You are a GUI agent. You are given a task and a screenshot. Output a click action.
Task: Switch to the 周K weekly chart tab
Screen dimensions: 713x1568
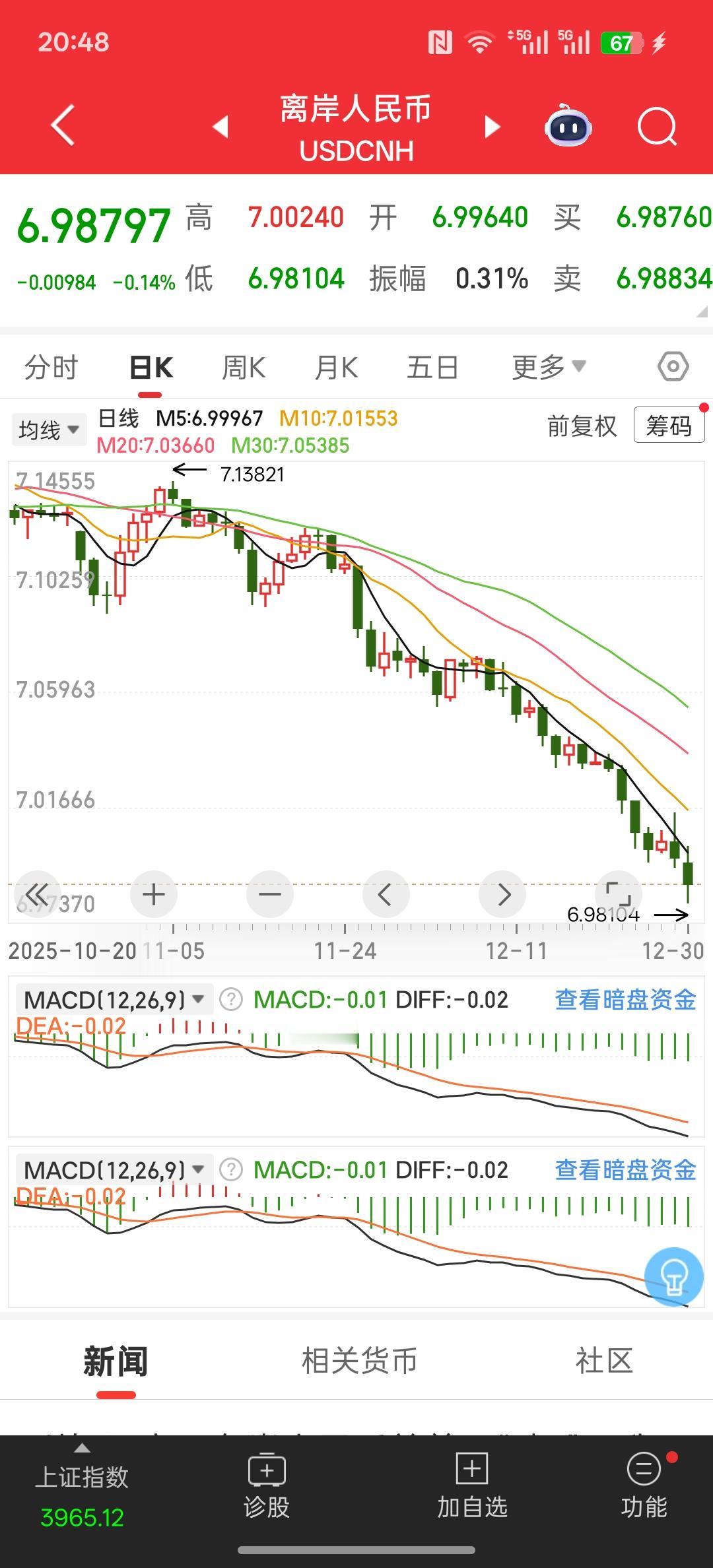[244, 367]
